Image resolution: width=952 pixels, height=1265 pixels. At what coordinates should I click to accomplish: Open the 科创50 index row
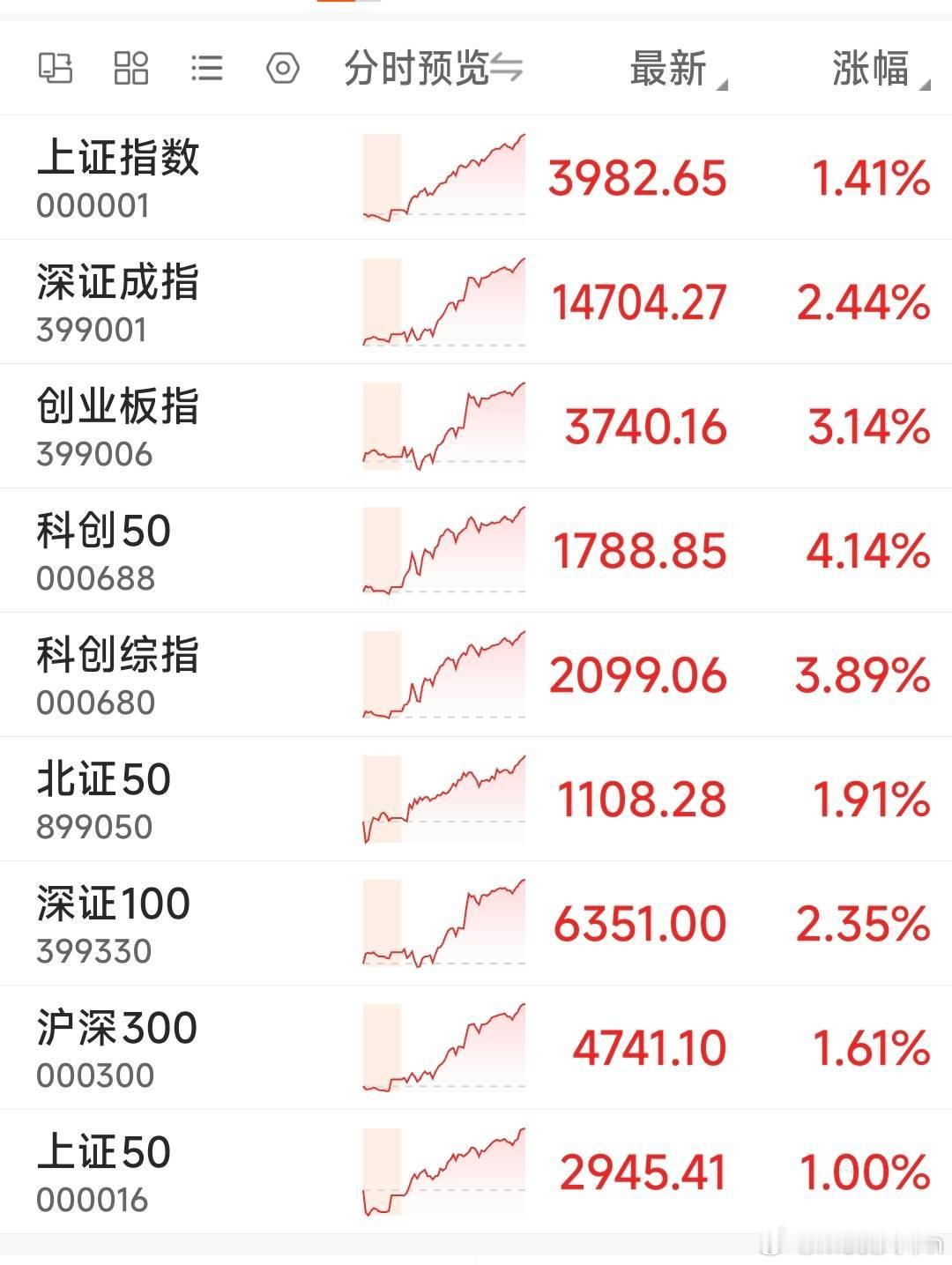pyautogui.click(x=476, y=550)
